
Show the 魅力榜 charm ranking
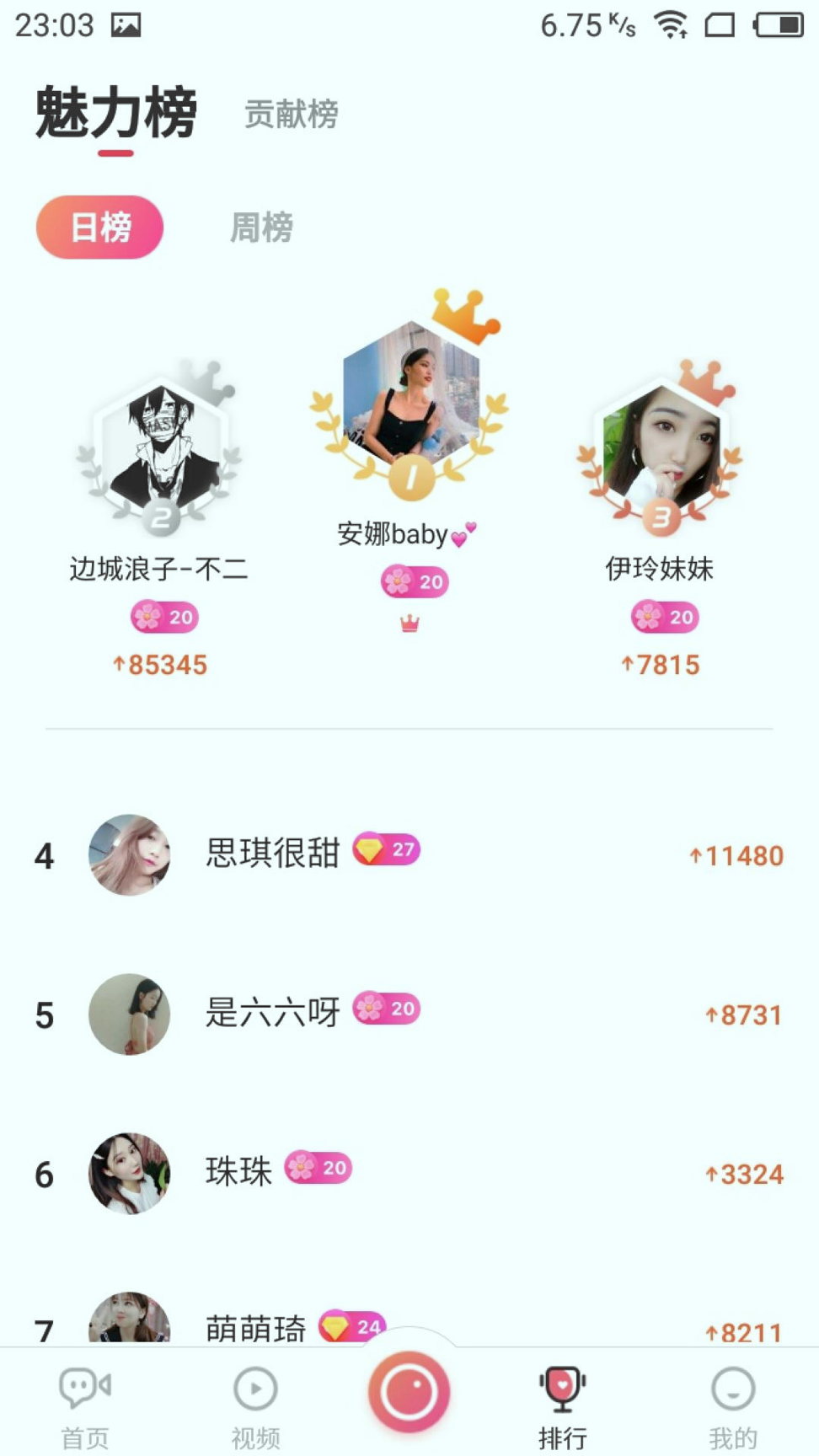coord(115,113)
